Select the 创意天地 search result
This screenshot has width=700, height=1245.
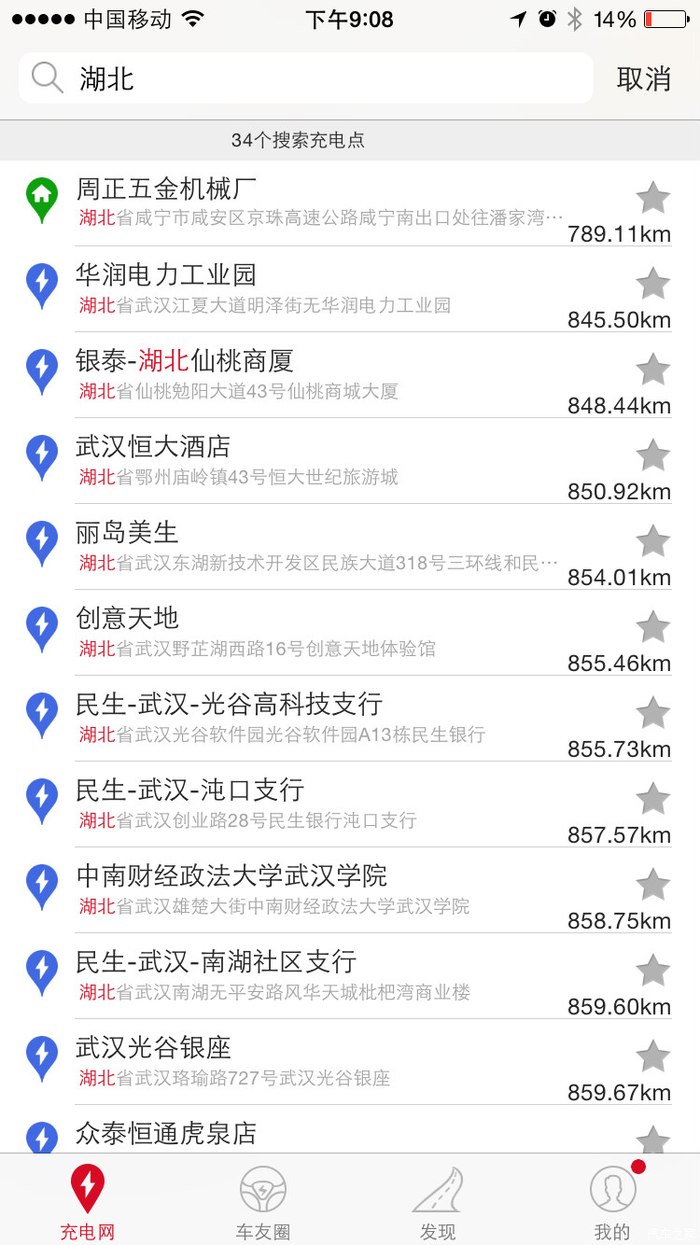point(300,632)
